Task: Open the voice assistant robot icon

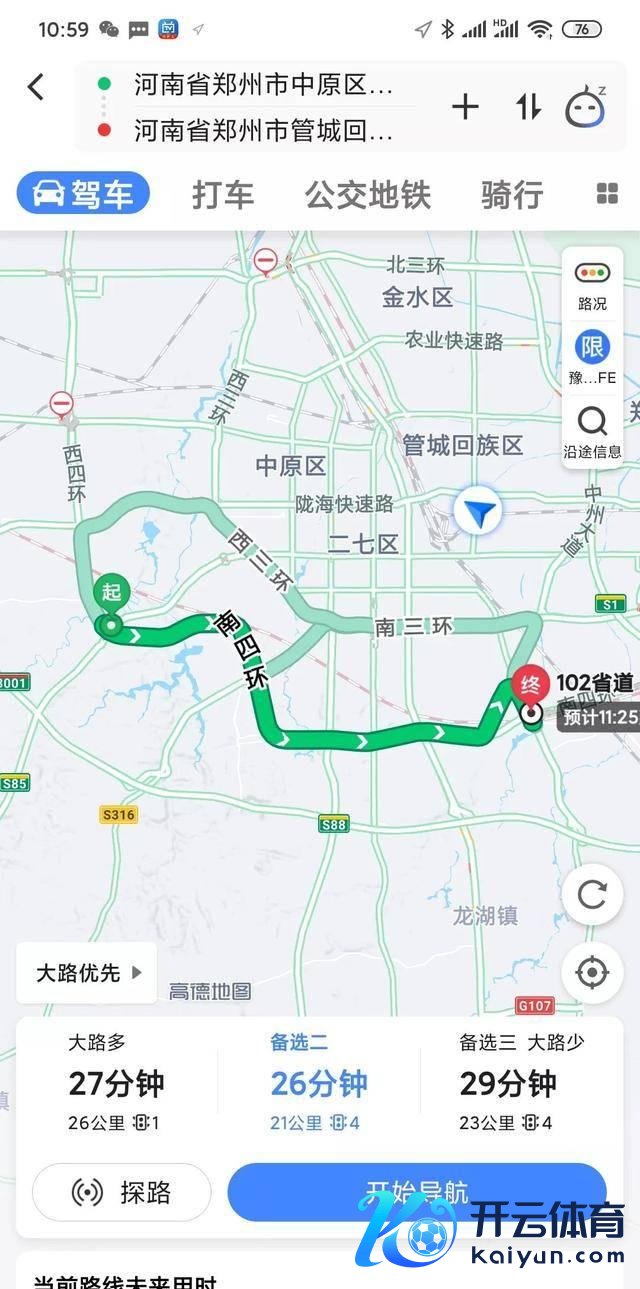Action: (x=585, y=107)
